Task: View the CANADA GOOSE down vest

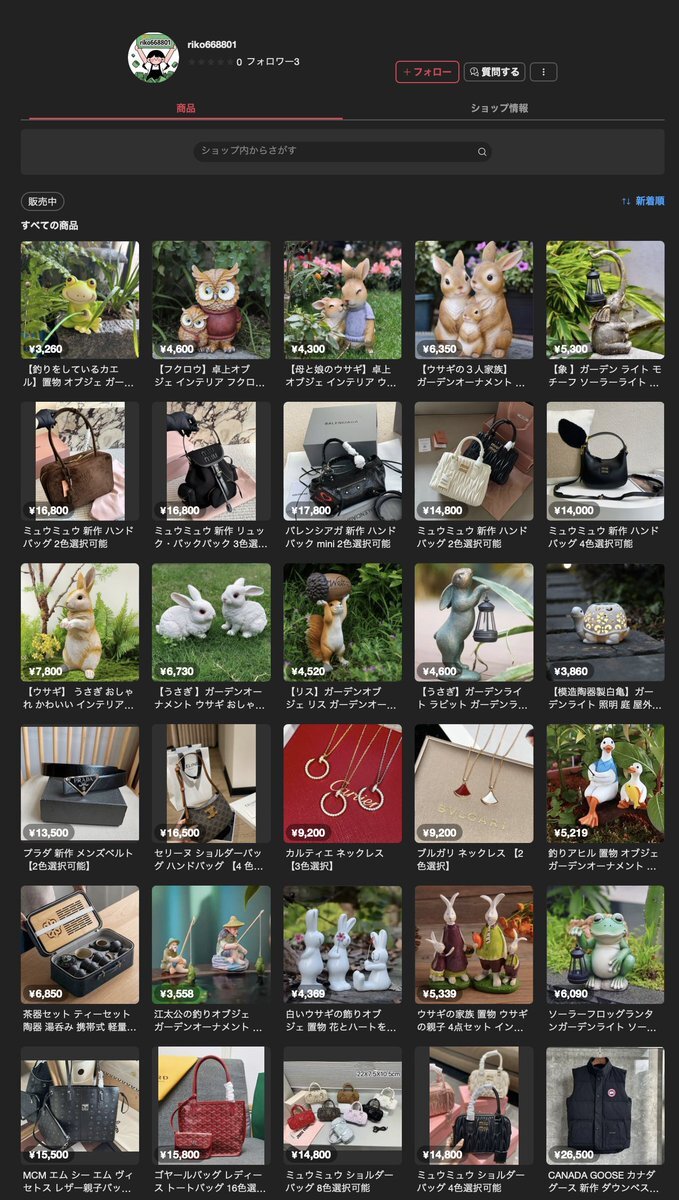Action: (x=604, y=1105)
